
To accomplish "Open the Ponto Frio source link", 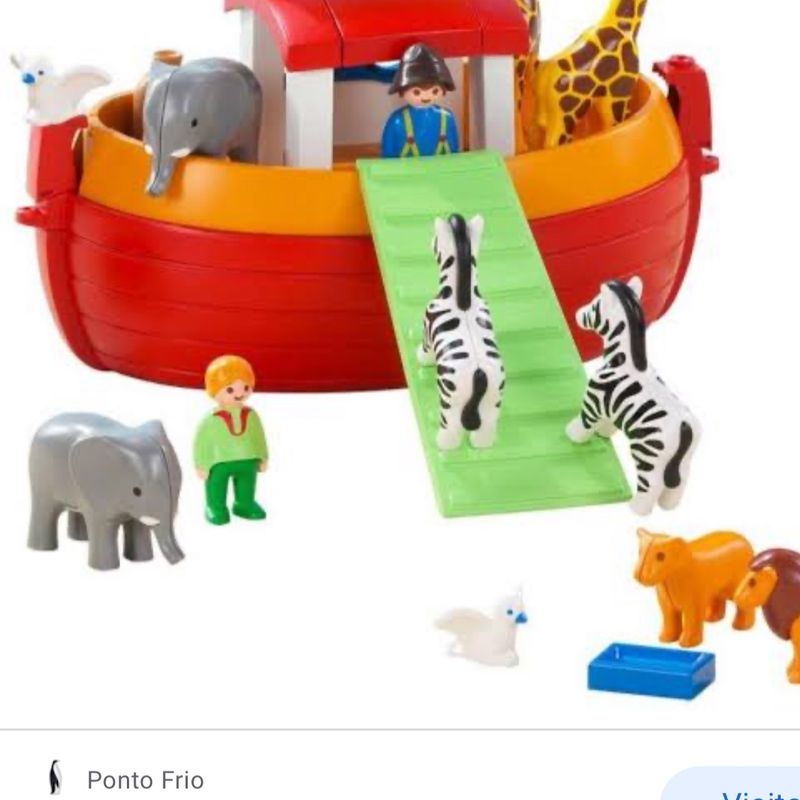I will click(x=144, y=779).
